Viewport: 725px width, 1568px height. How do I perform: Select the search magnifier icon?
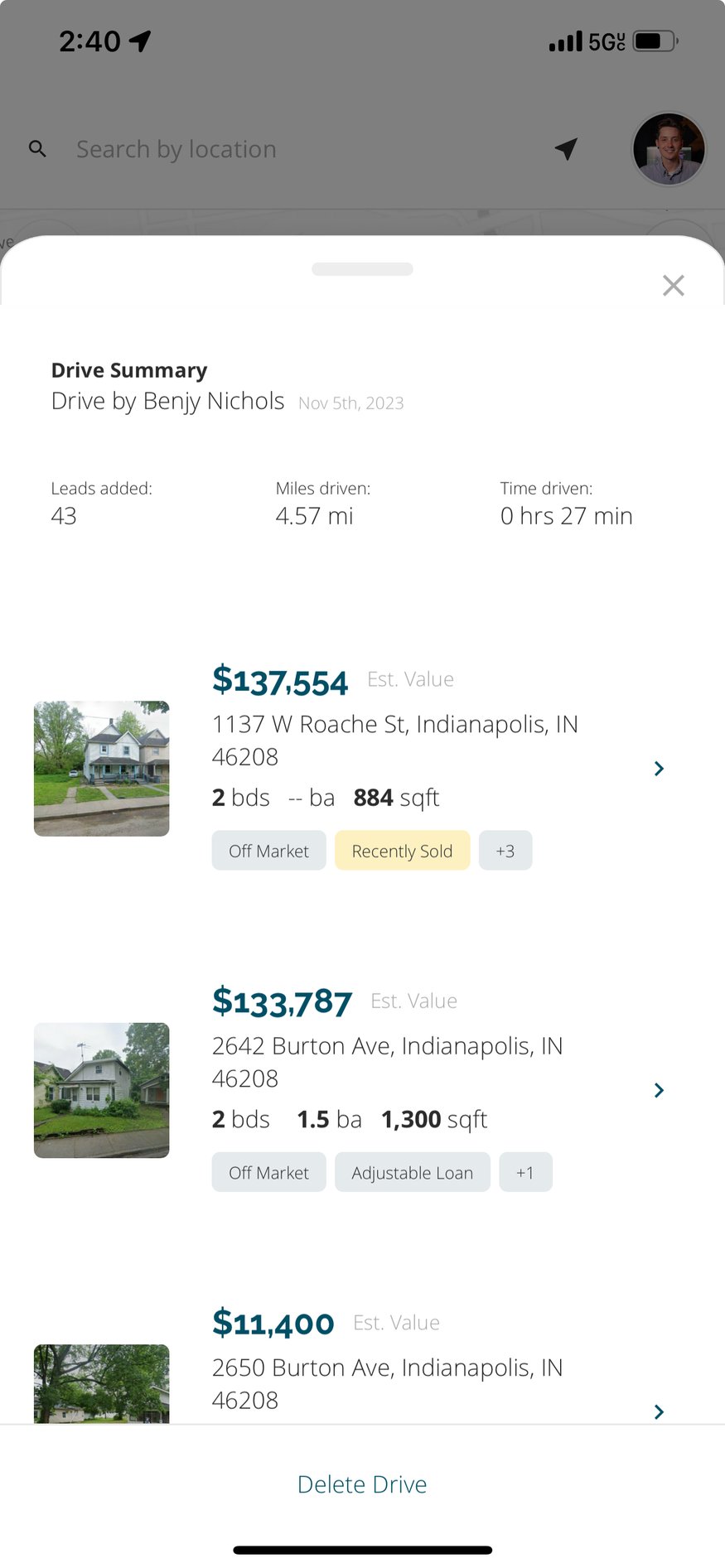tap(37, 148)
